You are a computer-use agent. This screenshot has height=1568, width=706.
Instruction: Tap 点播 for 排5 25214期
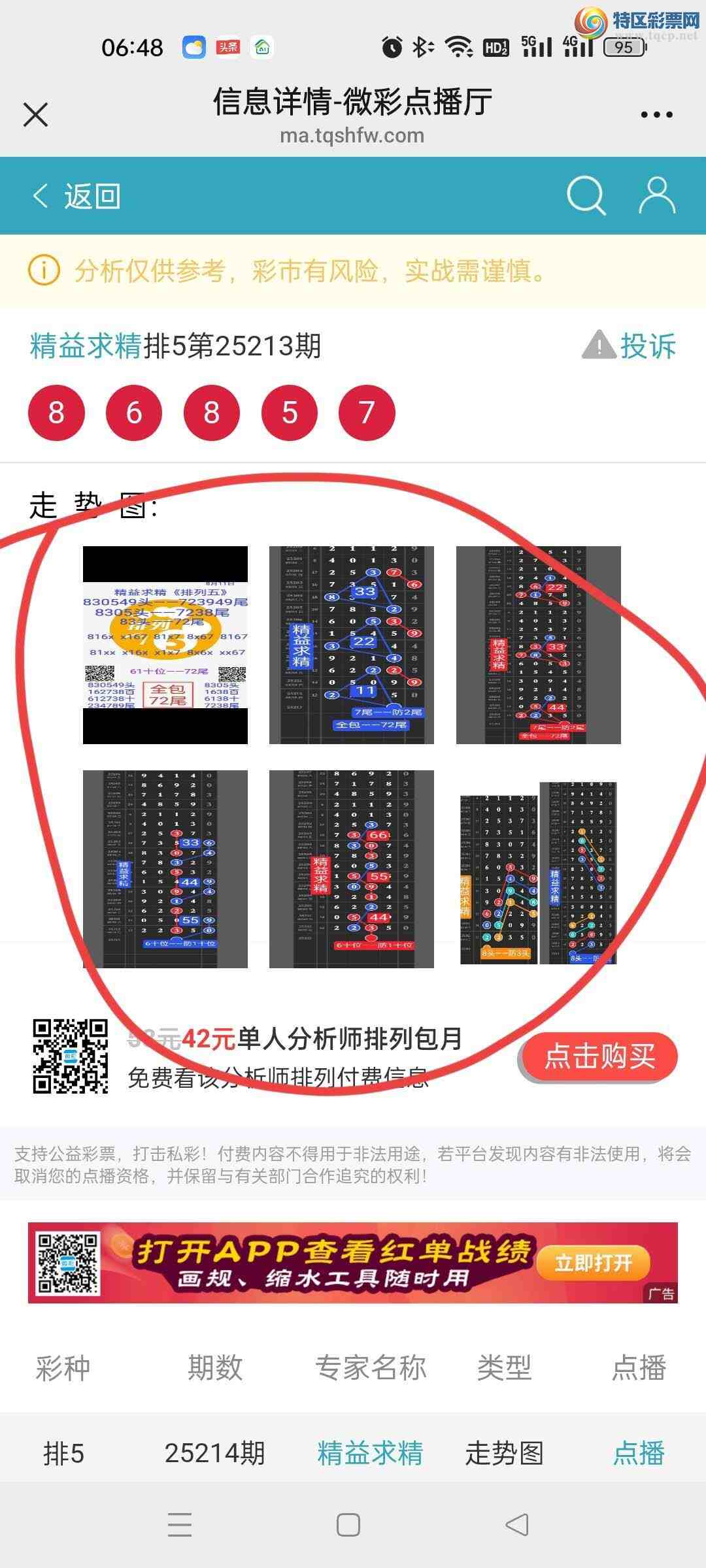tap(639, 1454)
